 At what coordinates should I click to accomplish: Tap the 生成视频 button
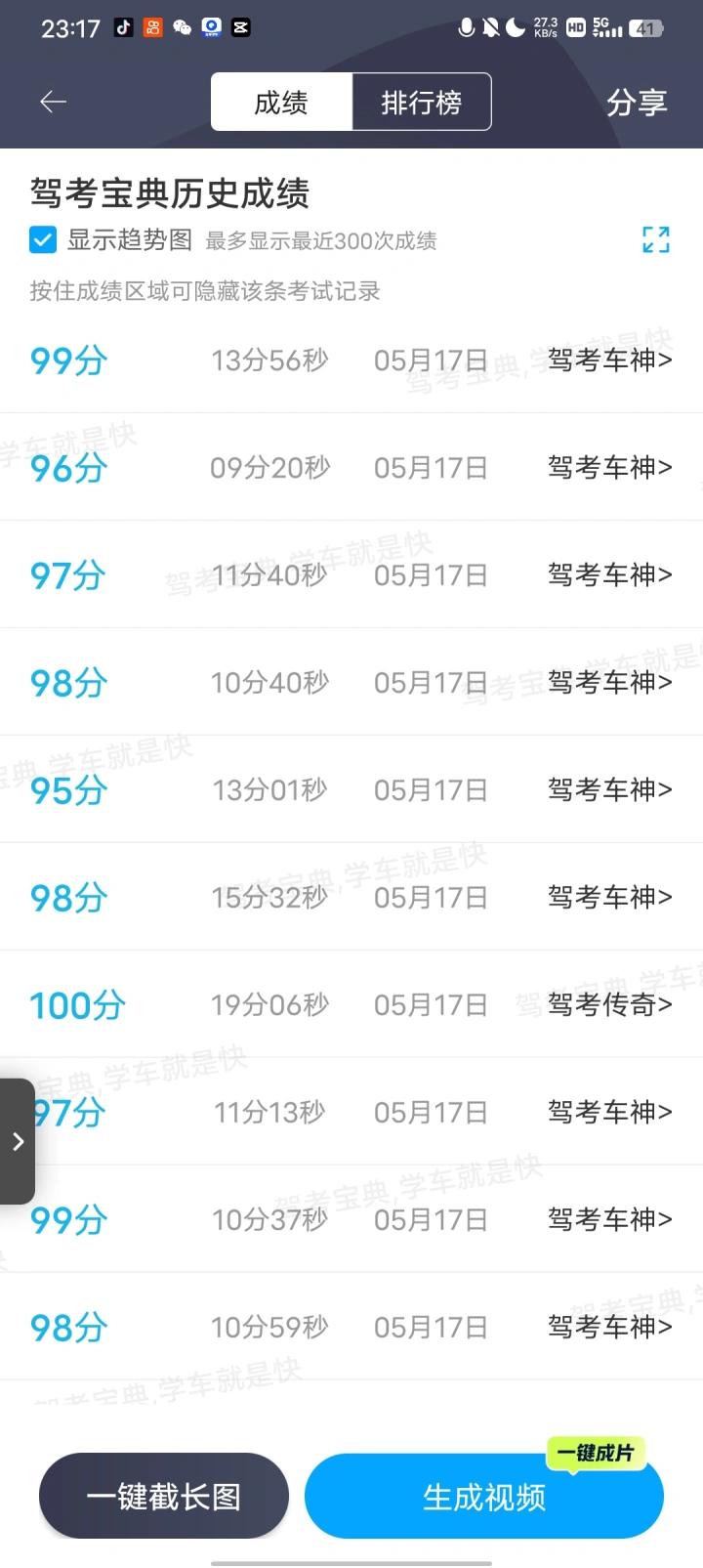pyautogui.click(x=484, y=1496)
